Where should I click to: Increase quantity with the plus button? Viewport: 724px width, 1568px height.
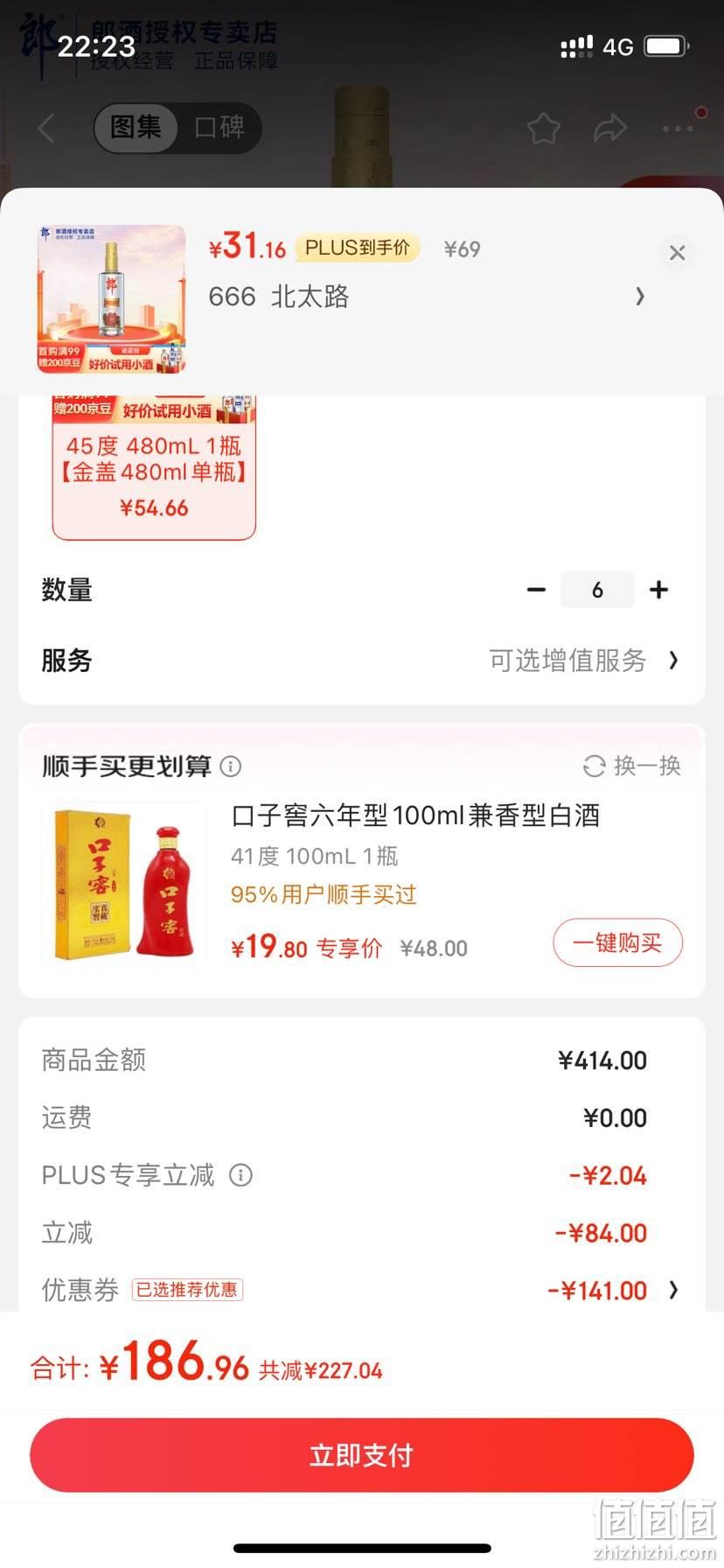(658, 590)
